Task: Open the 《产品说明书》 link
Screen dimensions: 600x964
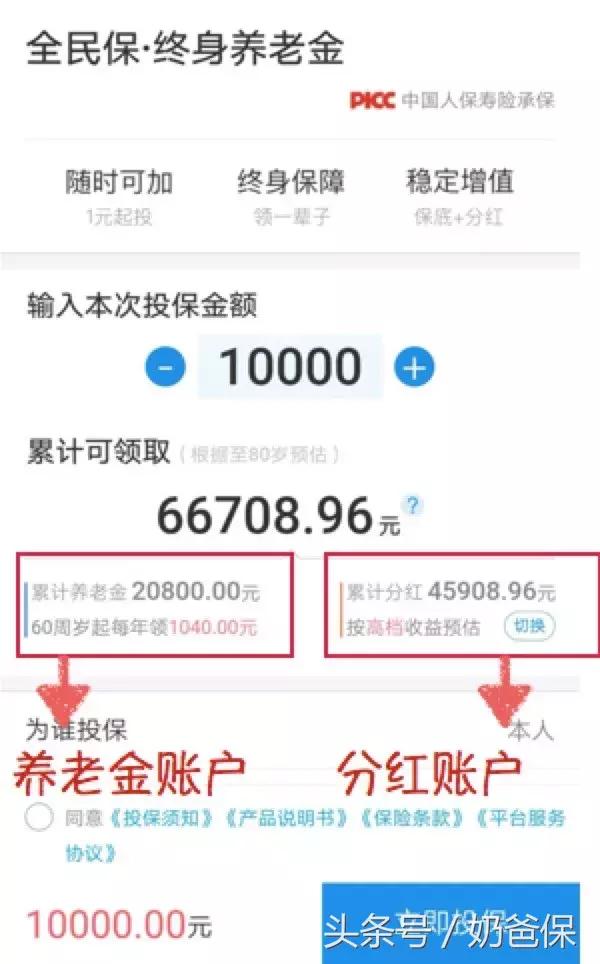Action: tap(287, 818)
